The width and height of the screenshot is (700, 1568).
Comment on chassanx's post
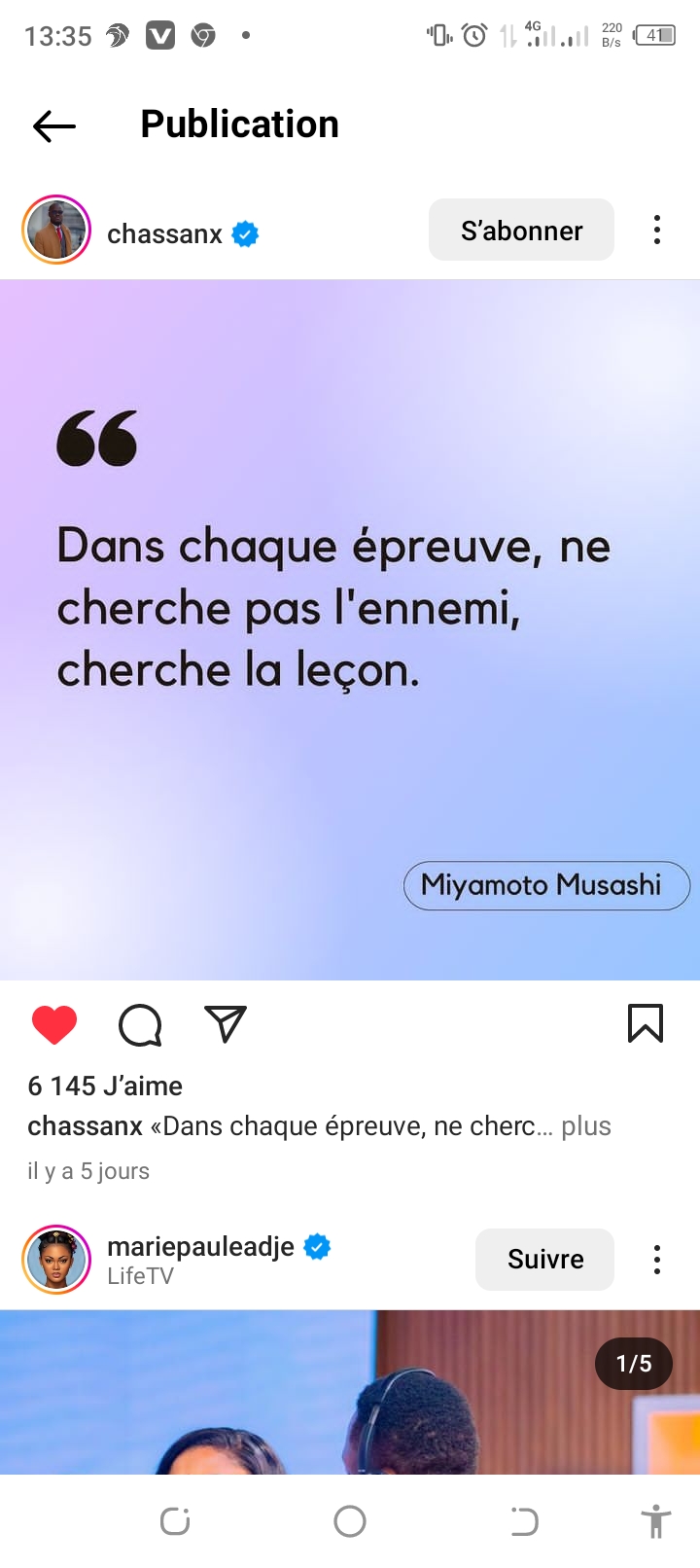pyautogui.click(x=140, y=1024)
